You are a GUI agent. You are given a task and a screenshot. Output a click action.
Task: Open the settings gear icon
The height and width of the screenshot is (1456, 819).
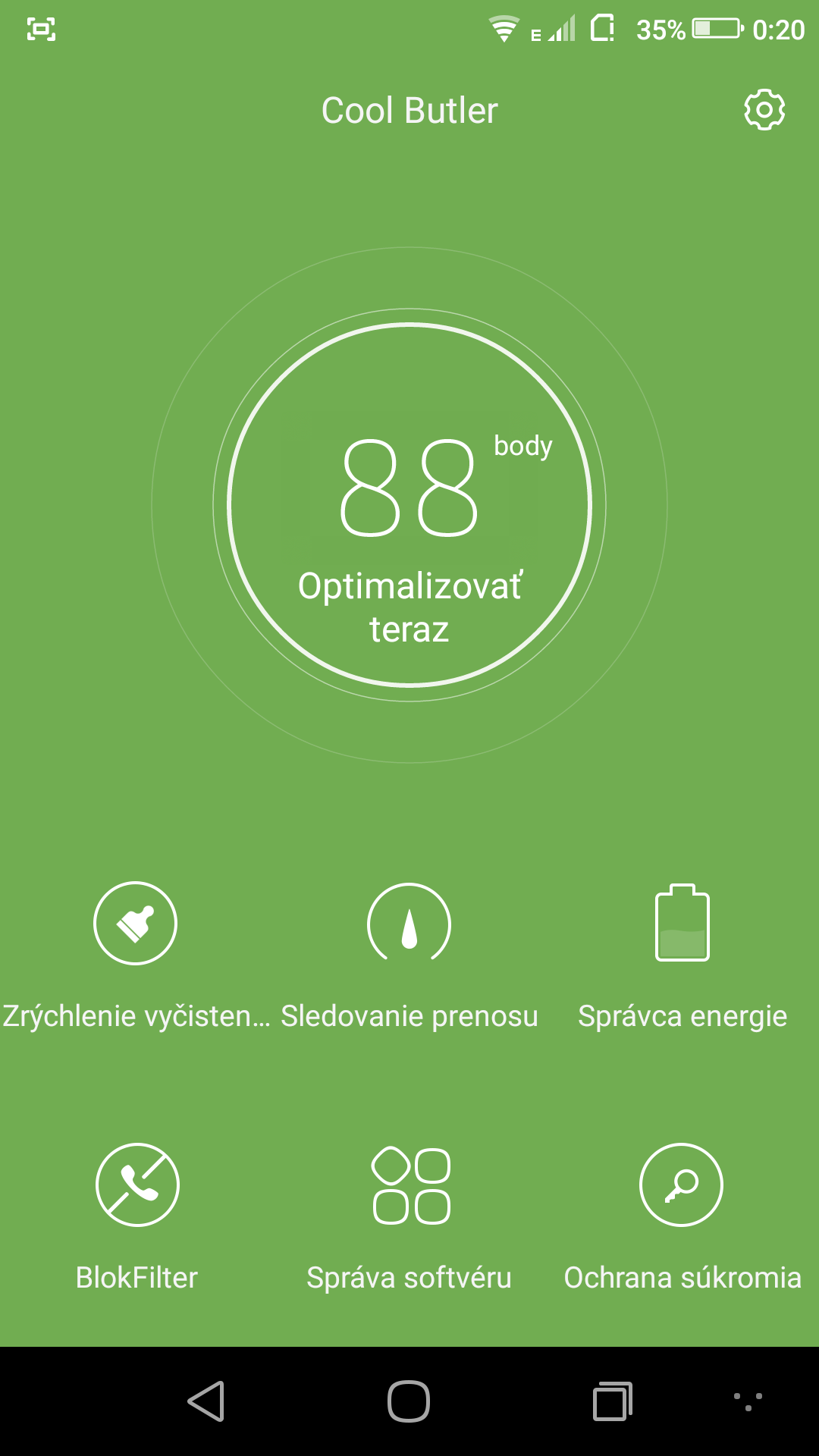pyautogui.click(x=764, y=111)
